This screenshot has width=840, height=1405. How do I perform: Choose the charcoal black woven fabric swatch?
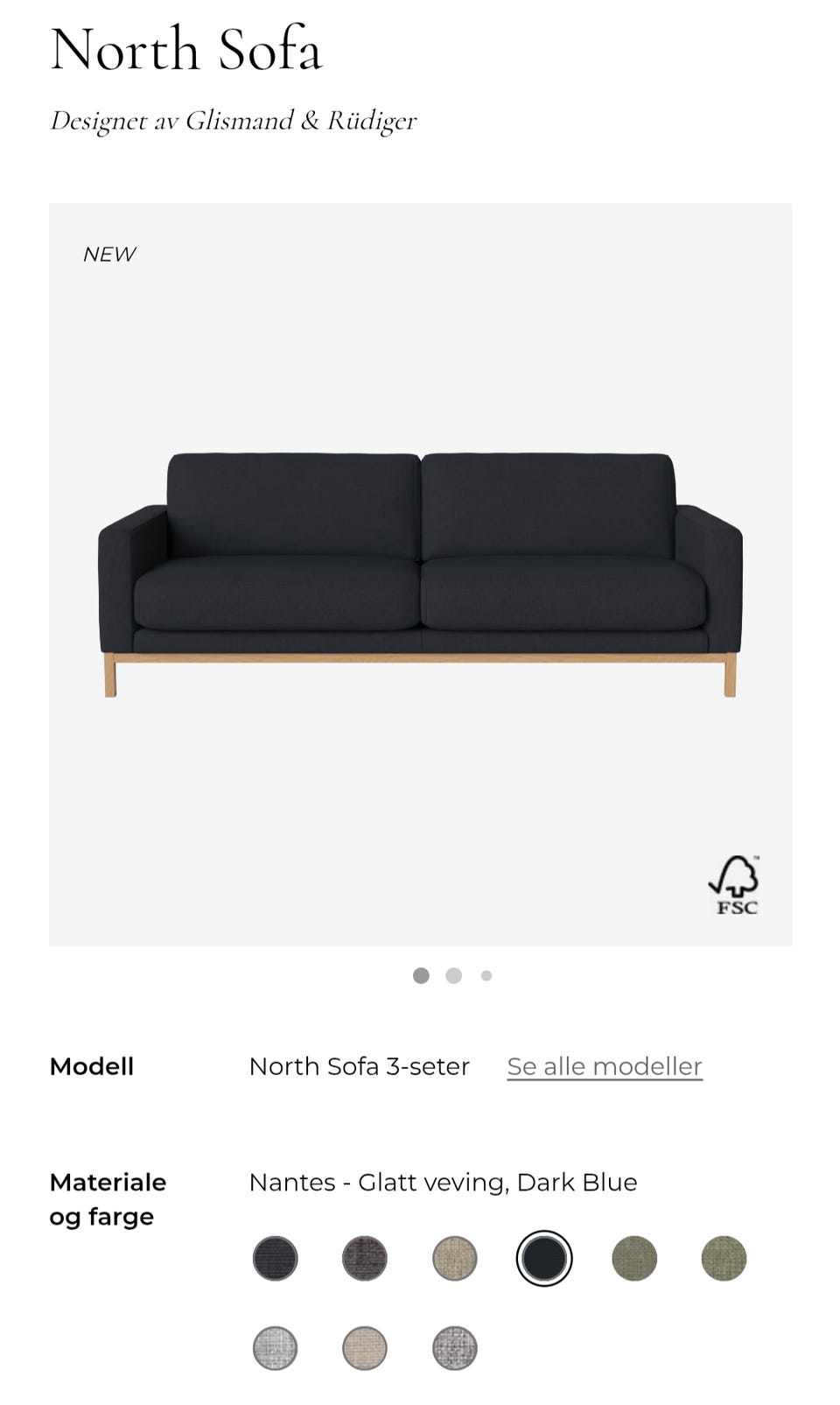[x=276, y=1259]
